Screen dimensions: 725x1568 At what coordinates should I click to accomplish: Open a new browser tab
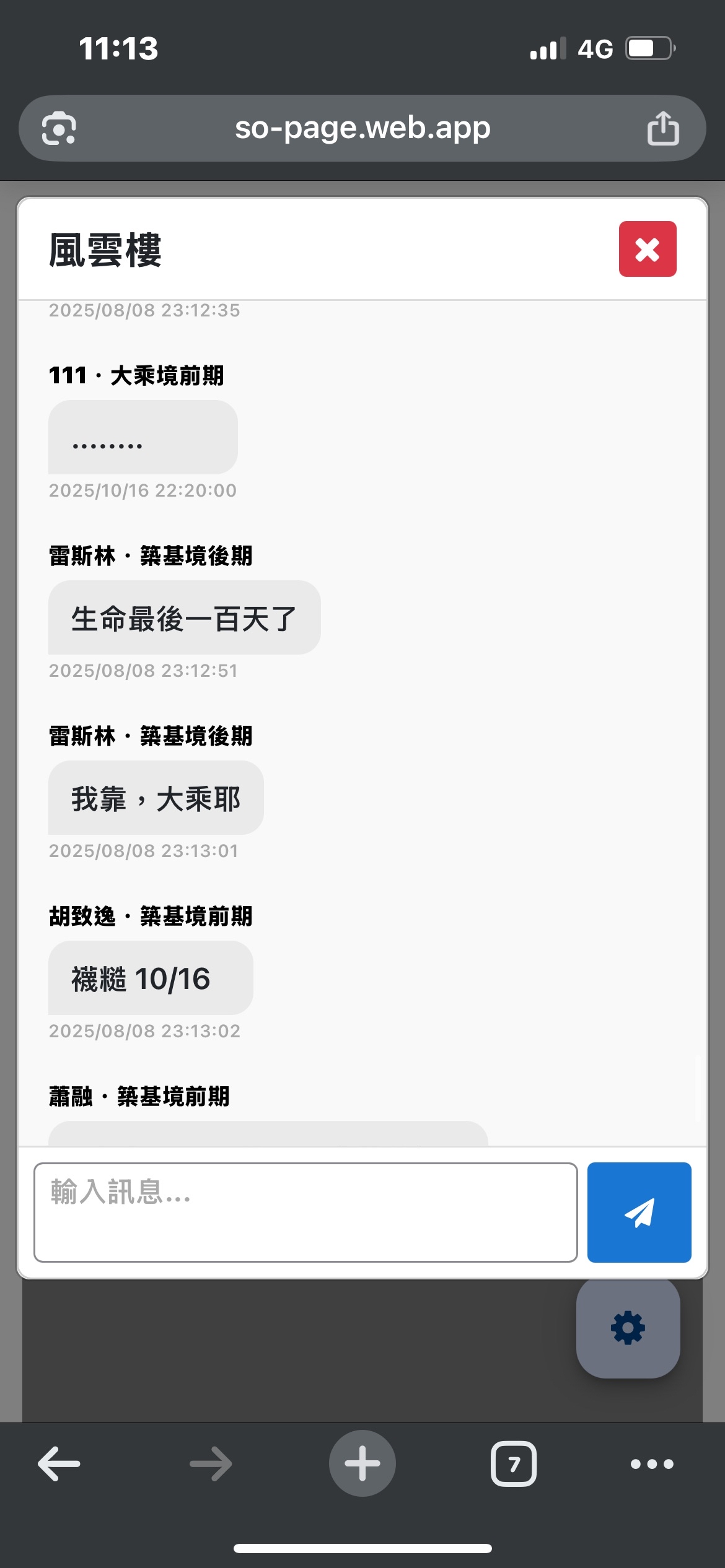[362, 1463]
